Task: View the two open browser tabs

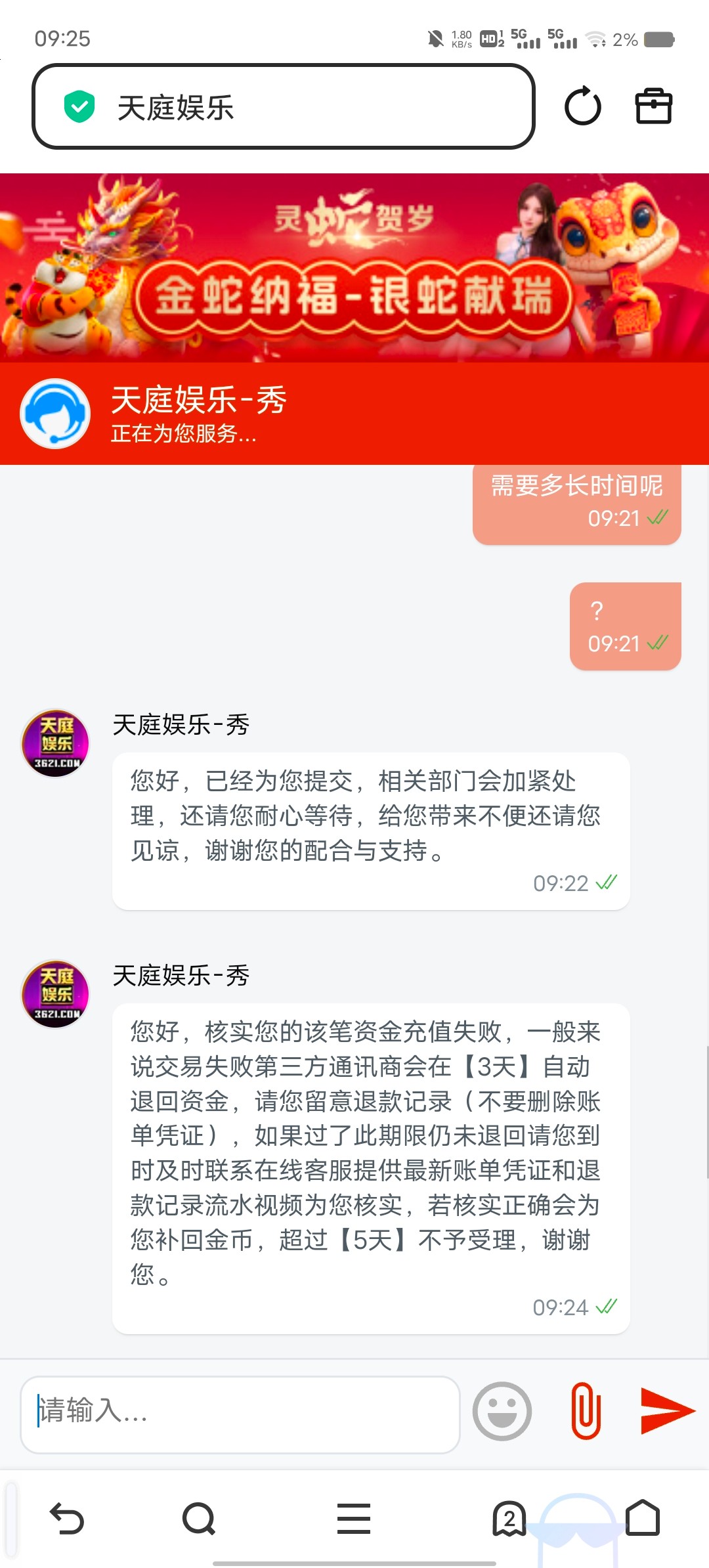Action: pyautogui.click(x=509, y=1519)
